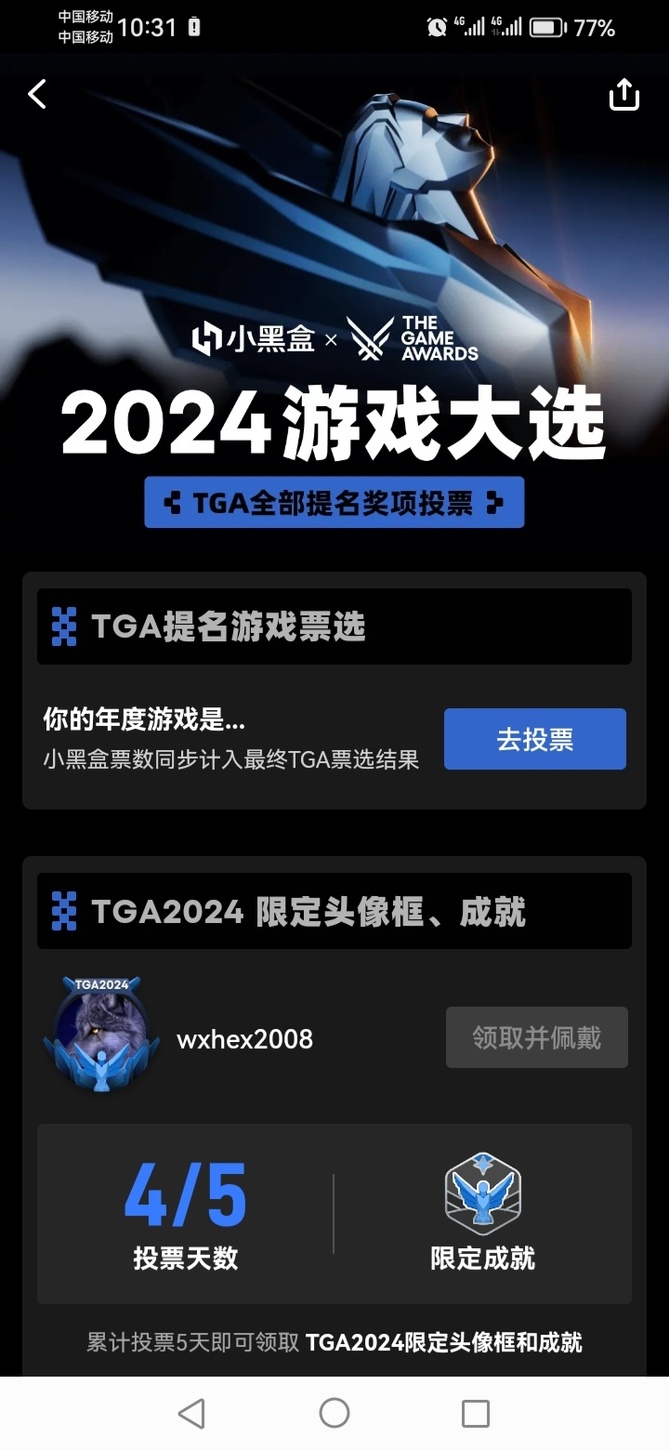Screen dimensions: 669x1450
Task: Tap the 领取并佩戴 avatar frame button
Action: click(x=537, y=1037)
